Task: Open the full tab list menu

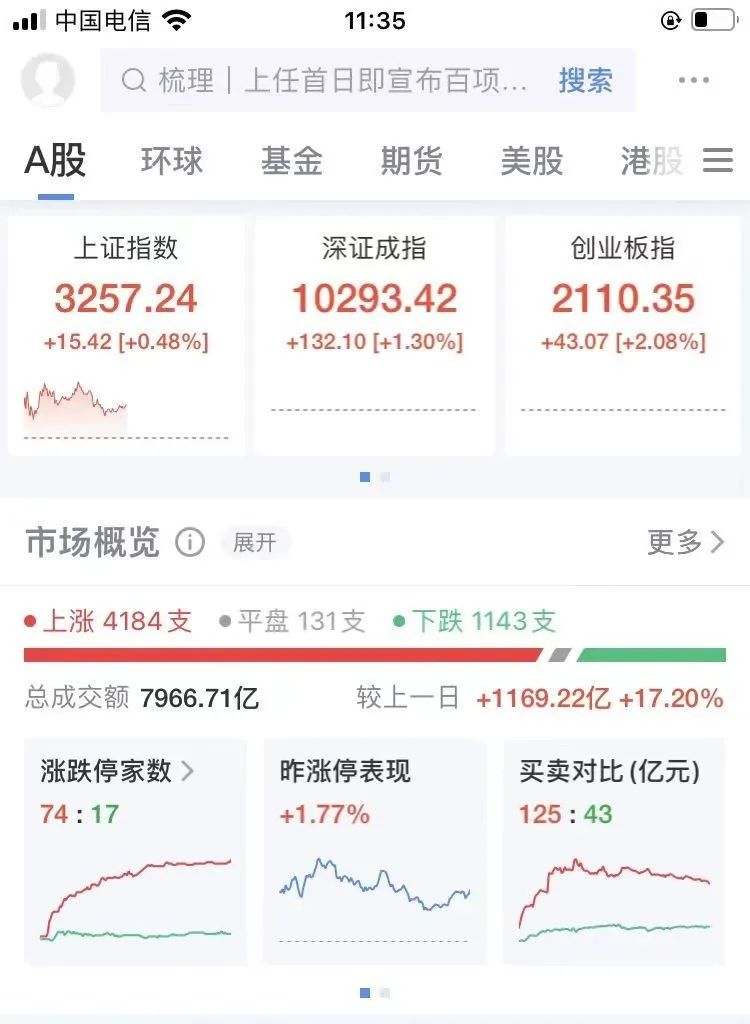Action: point(718,161)
